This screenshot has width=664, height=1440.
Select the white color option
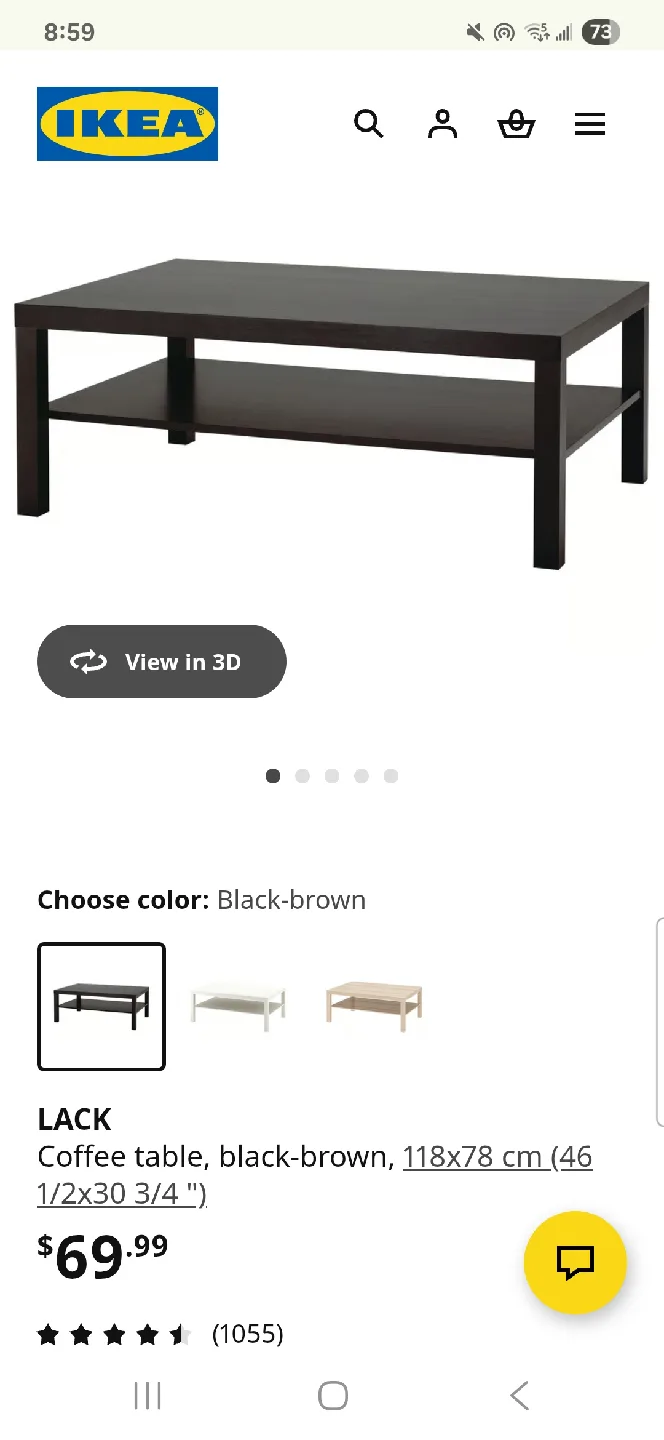pos(238,1004)
